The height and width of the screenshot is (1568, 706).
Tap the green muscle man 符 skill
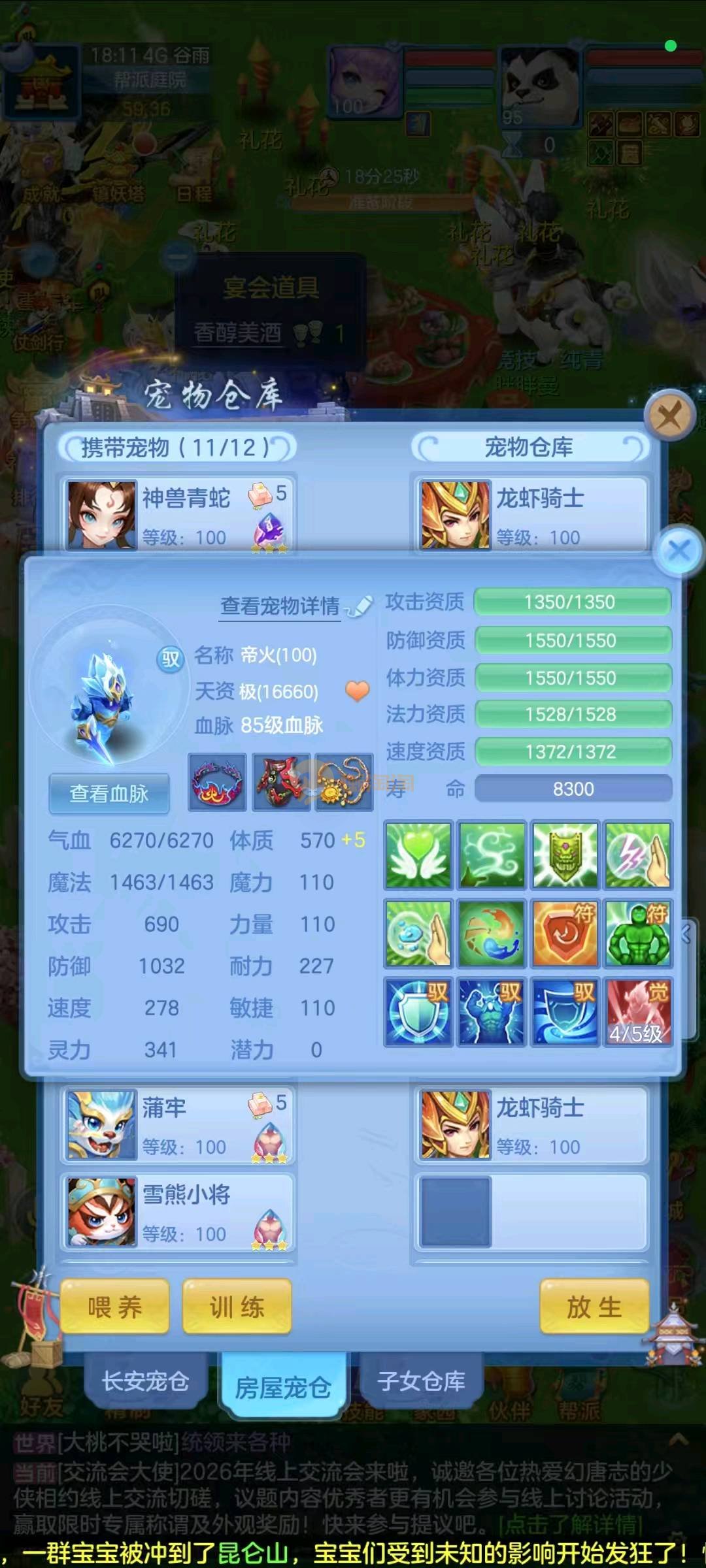(x=638, y=934)
